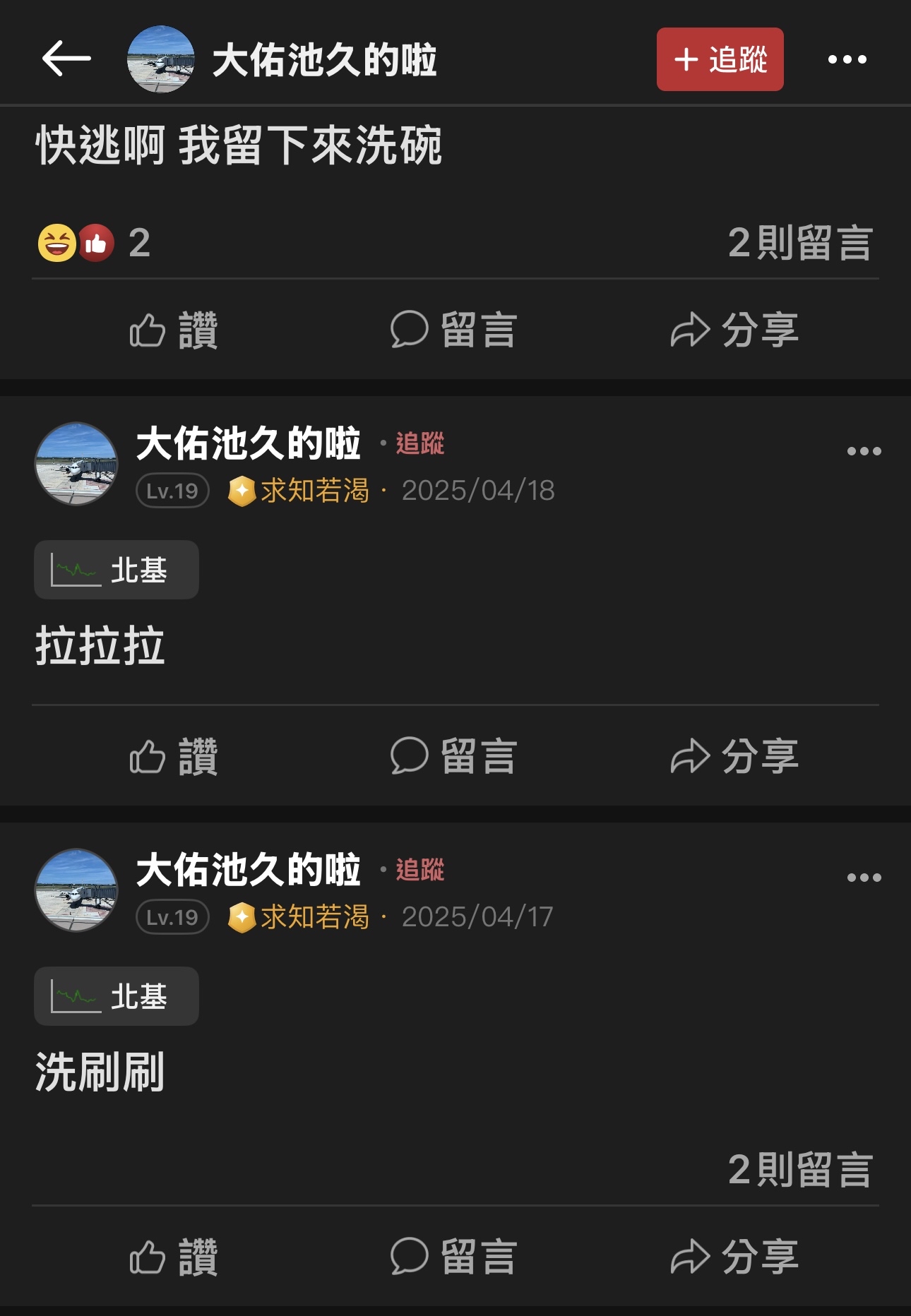Tap the 追蹤 link on the 2025/04/17 post
Viewport: 911px width, 1316px height.
click(x=419, y=870)
